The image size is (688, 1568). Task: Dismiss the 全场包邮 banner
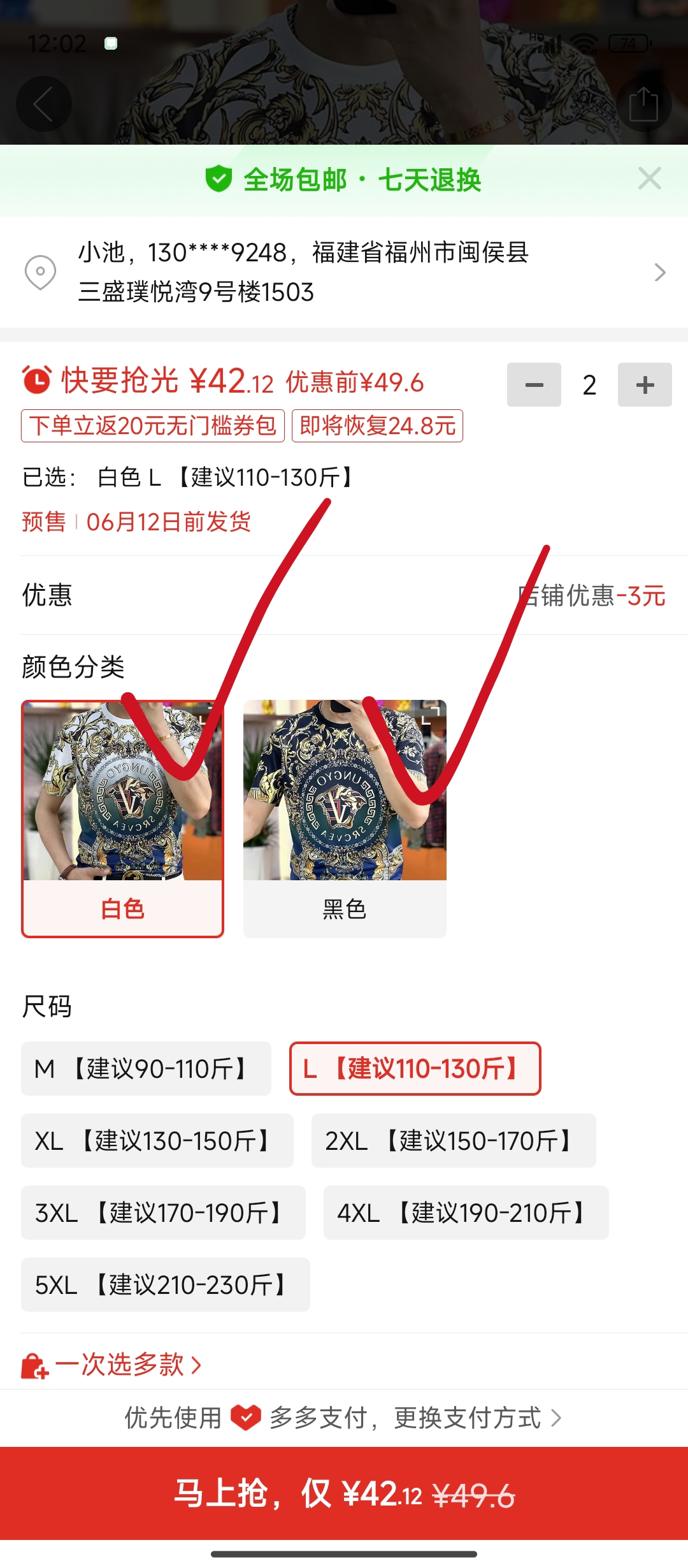point(649,178)
